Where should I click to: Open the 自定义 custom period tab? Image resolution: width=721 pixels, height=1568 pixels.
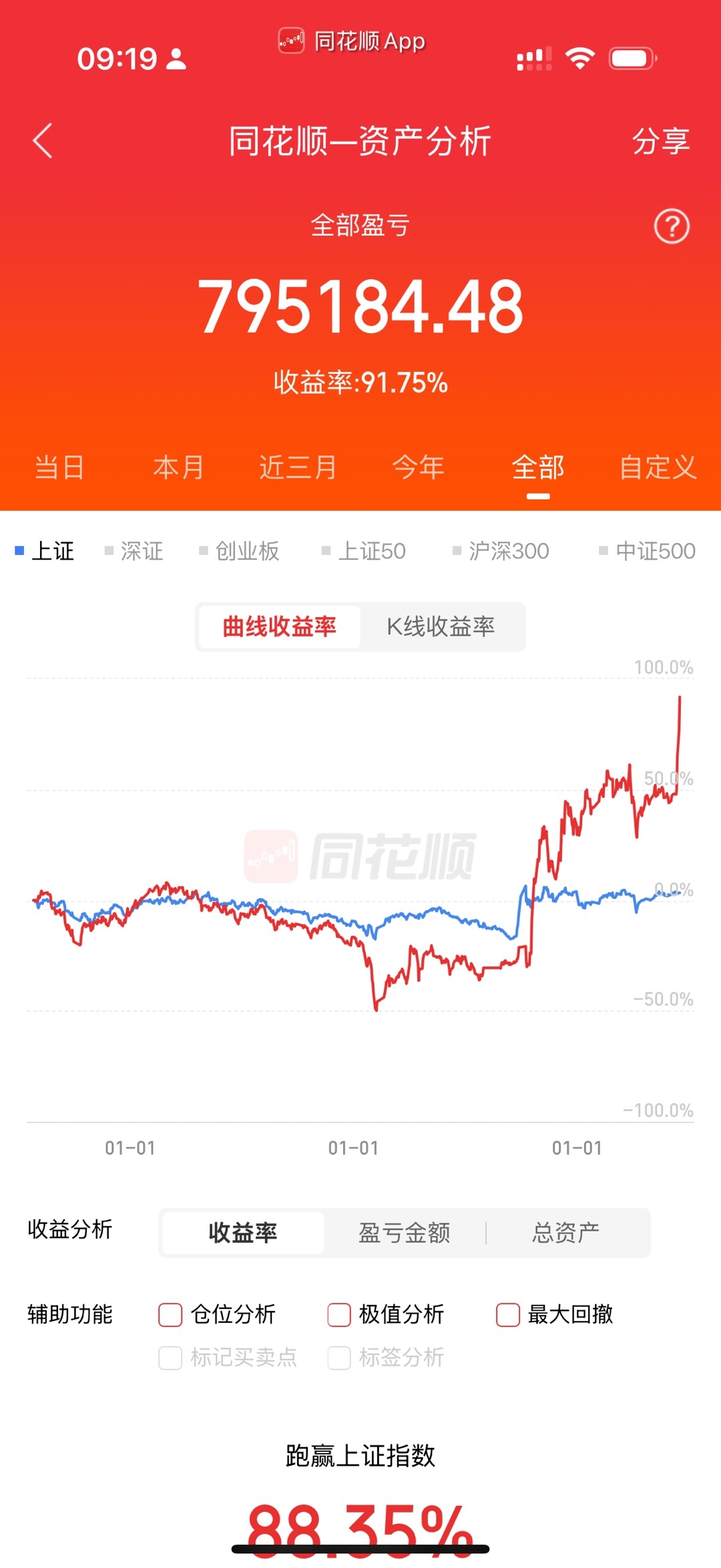[658, 467]
